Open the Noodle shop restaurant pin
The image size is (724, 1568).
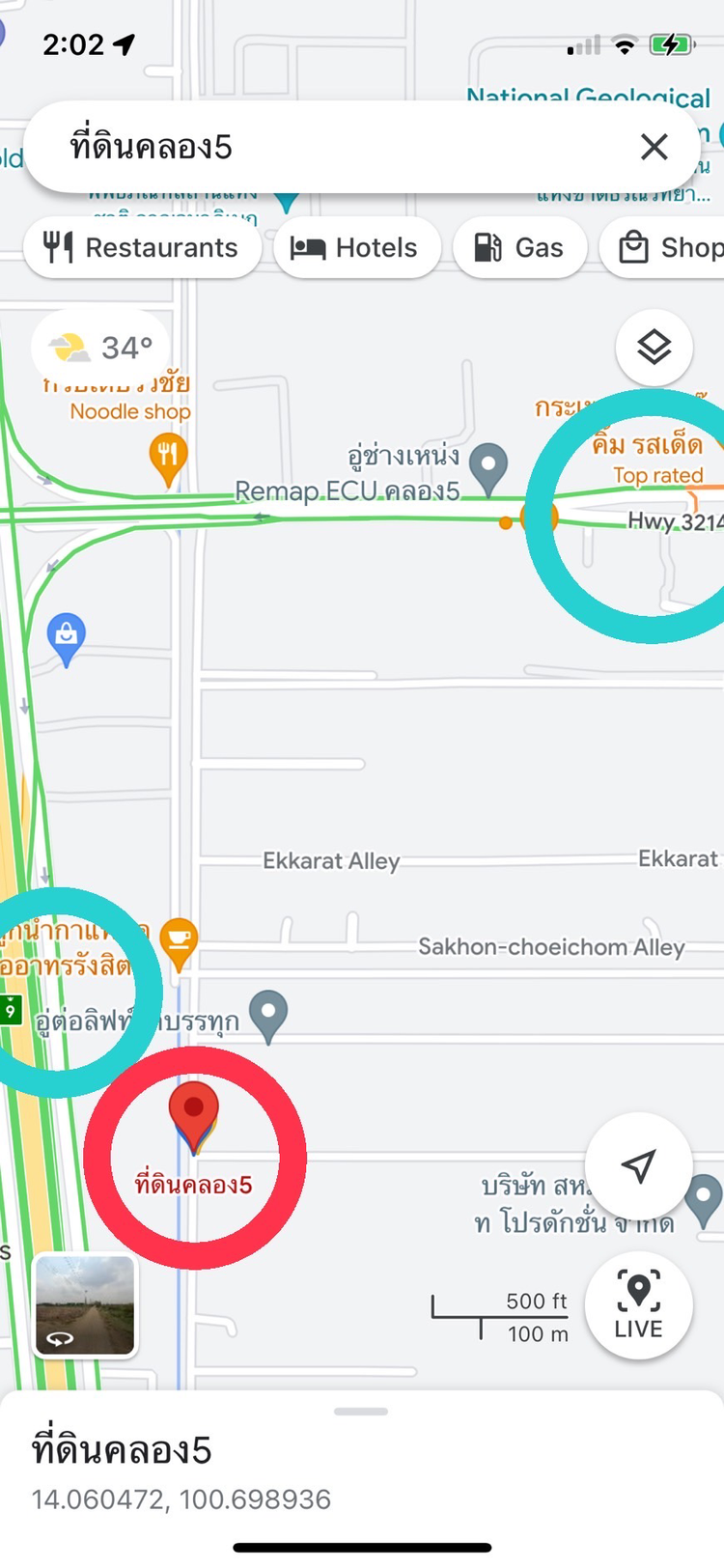click(168, 456)
